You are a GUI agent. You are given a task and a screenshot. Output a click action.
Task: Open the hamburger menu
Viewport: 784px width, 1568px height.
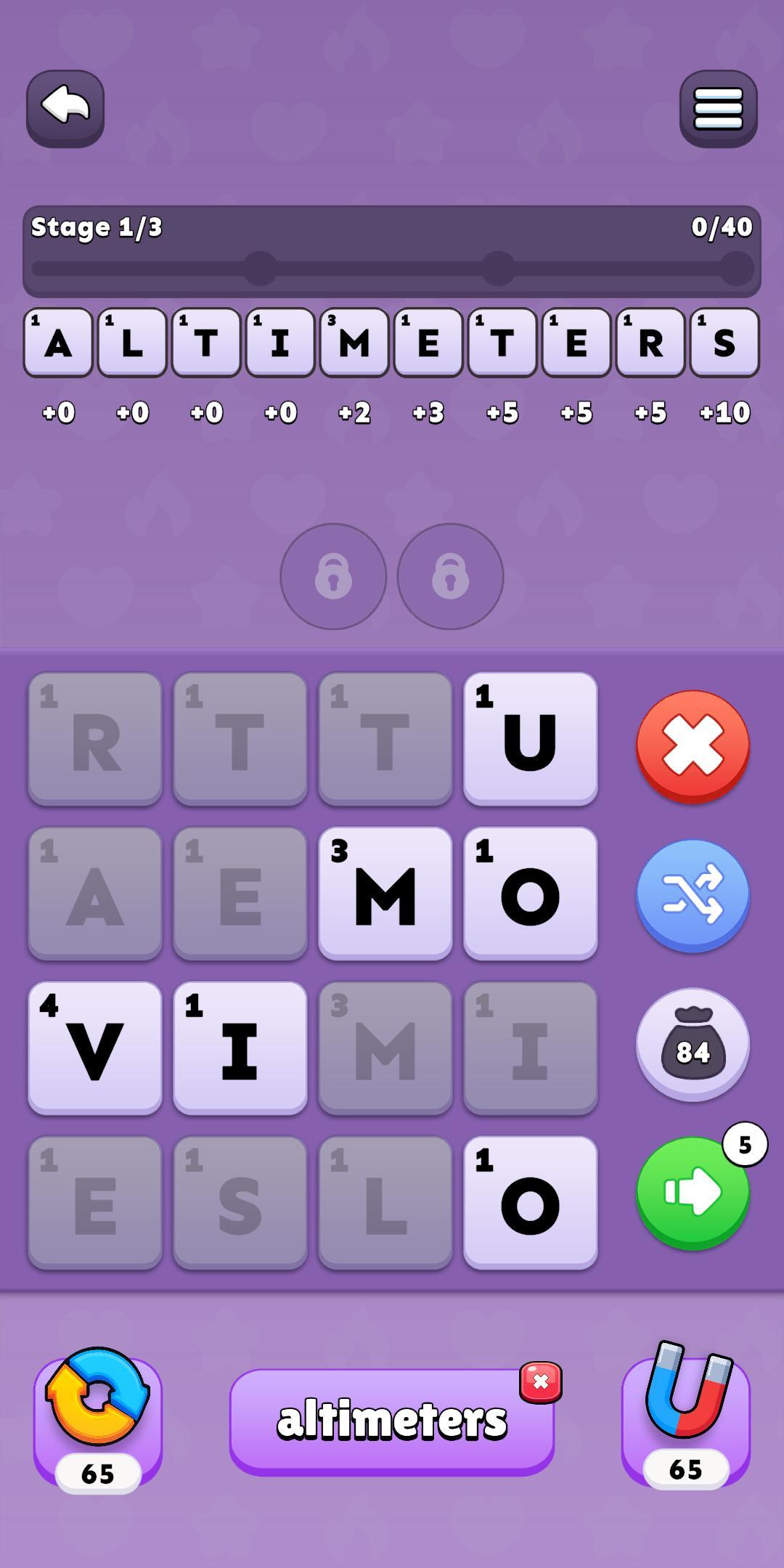coord(718,108)
